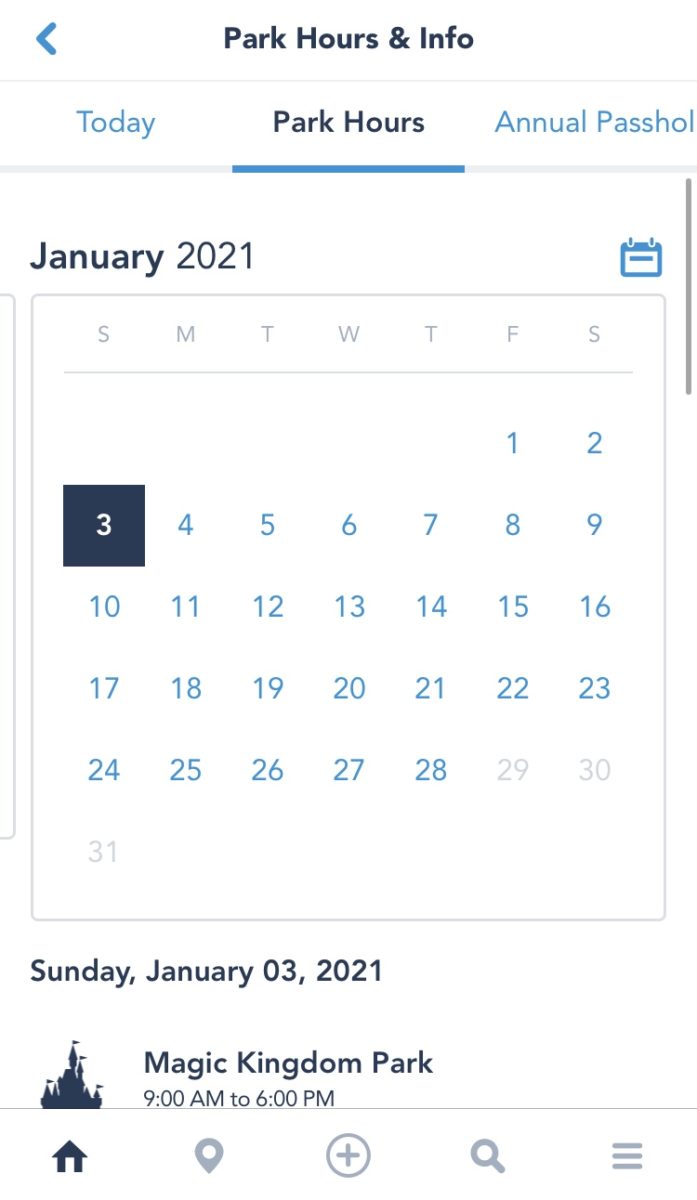Open search from bottom bar
697x1200 pixels.
[x=487, y=1158]
